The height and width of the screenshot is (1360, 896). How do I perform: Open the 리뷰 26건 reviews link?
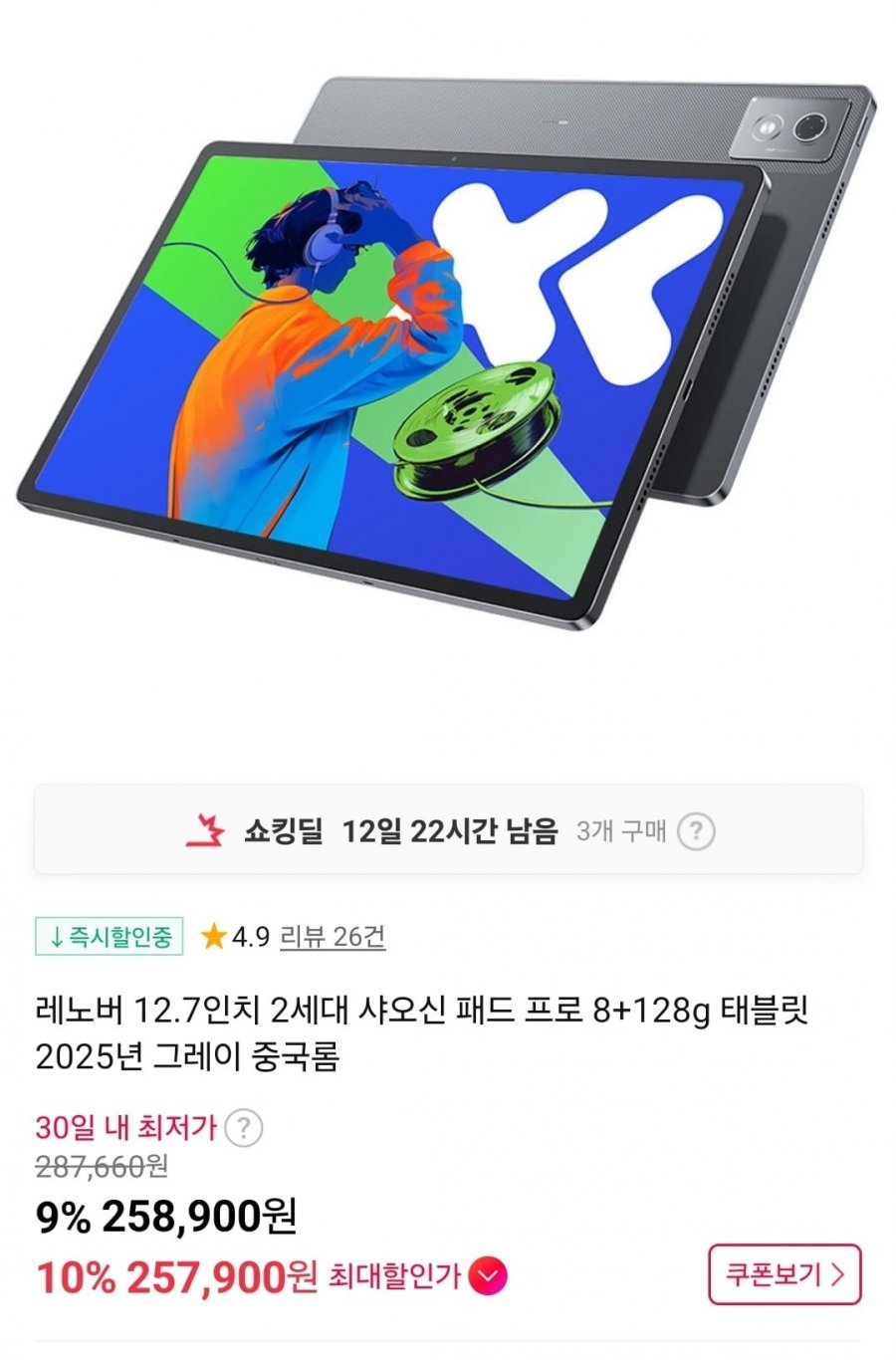(333, 937)
